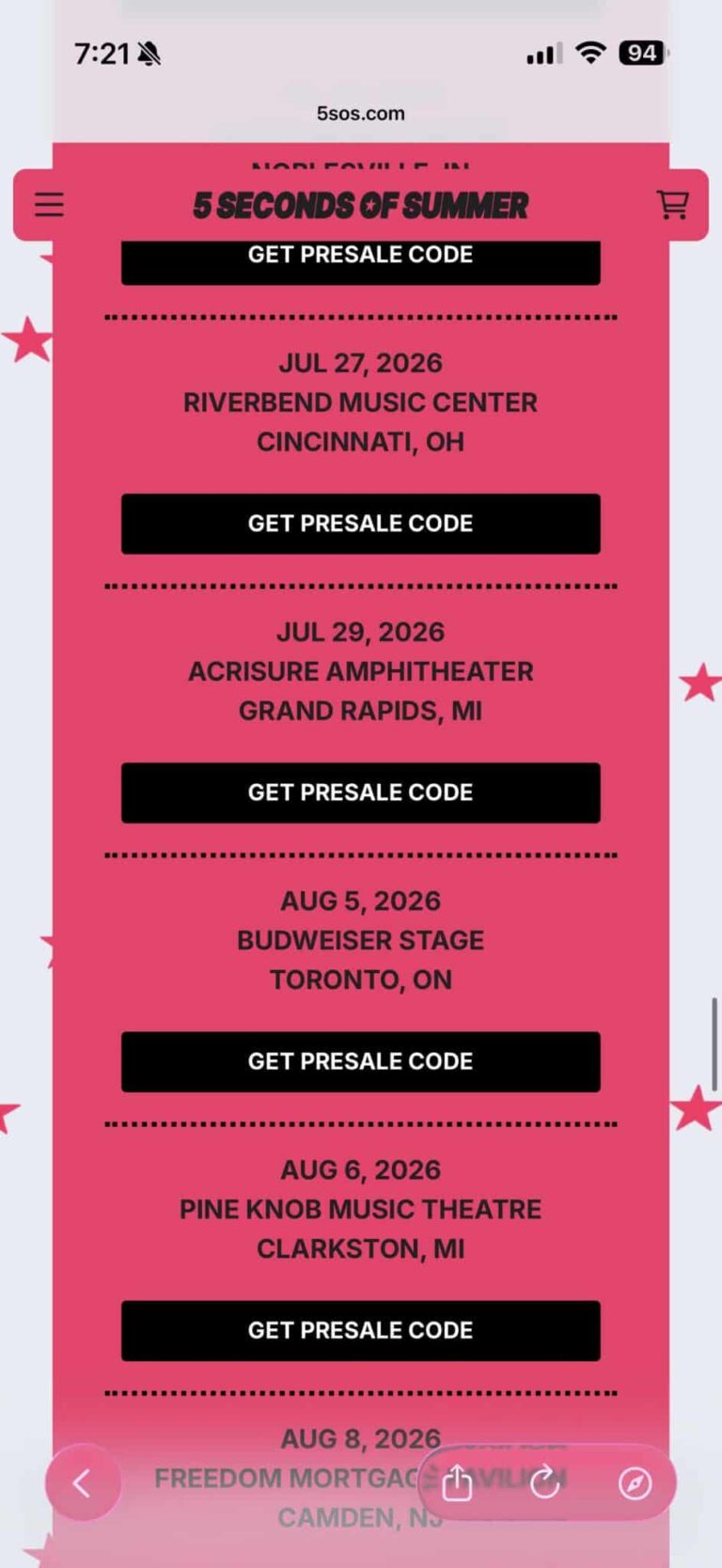Share this page
722x1568 pixels.
point(458,1483)
